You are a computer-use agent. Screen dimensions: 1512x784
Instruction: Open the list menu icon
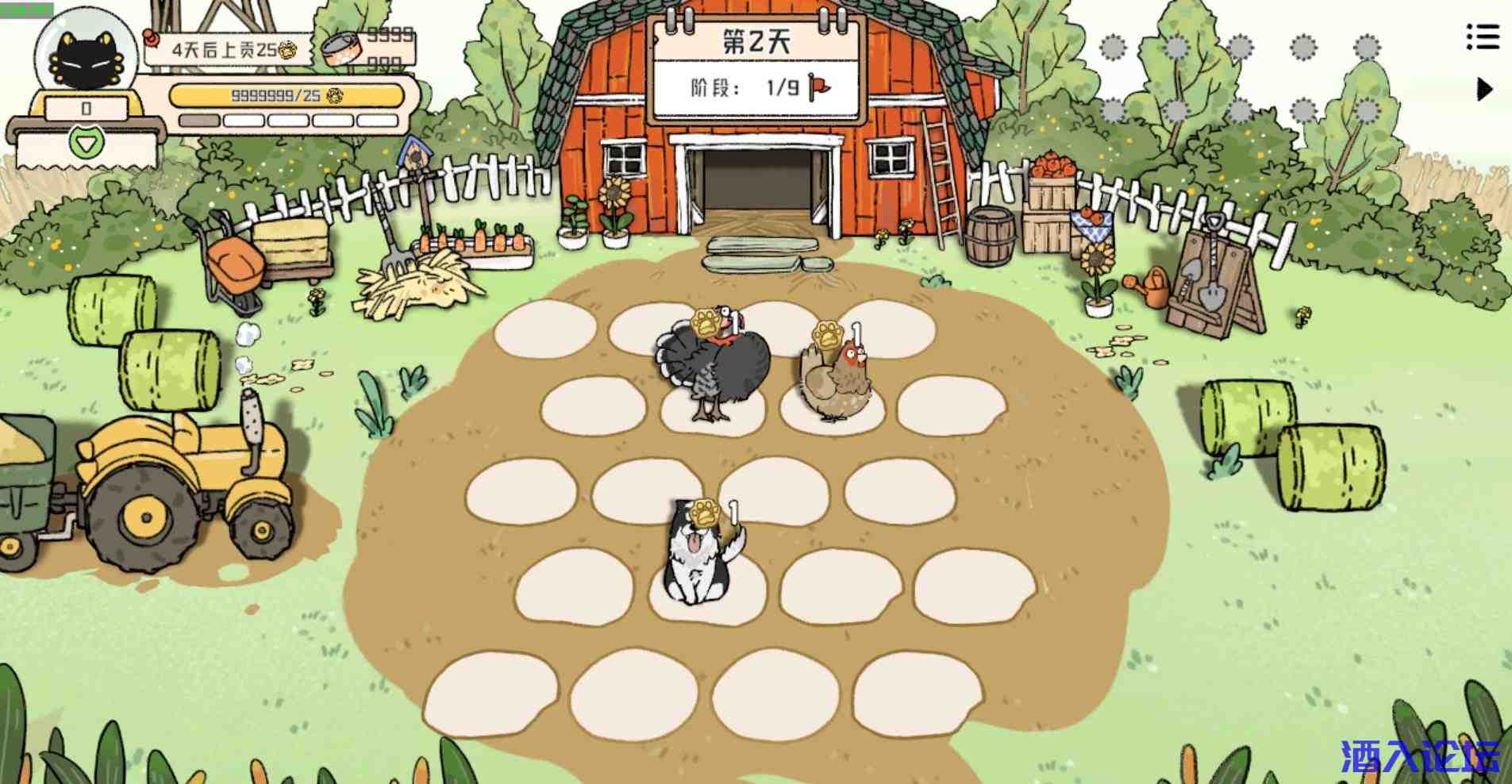pyautogui.click(x=1482, y=37)
